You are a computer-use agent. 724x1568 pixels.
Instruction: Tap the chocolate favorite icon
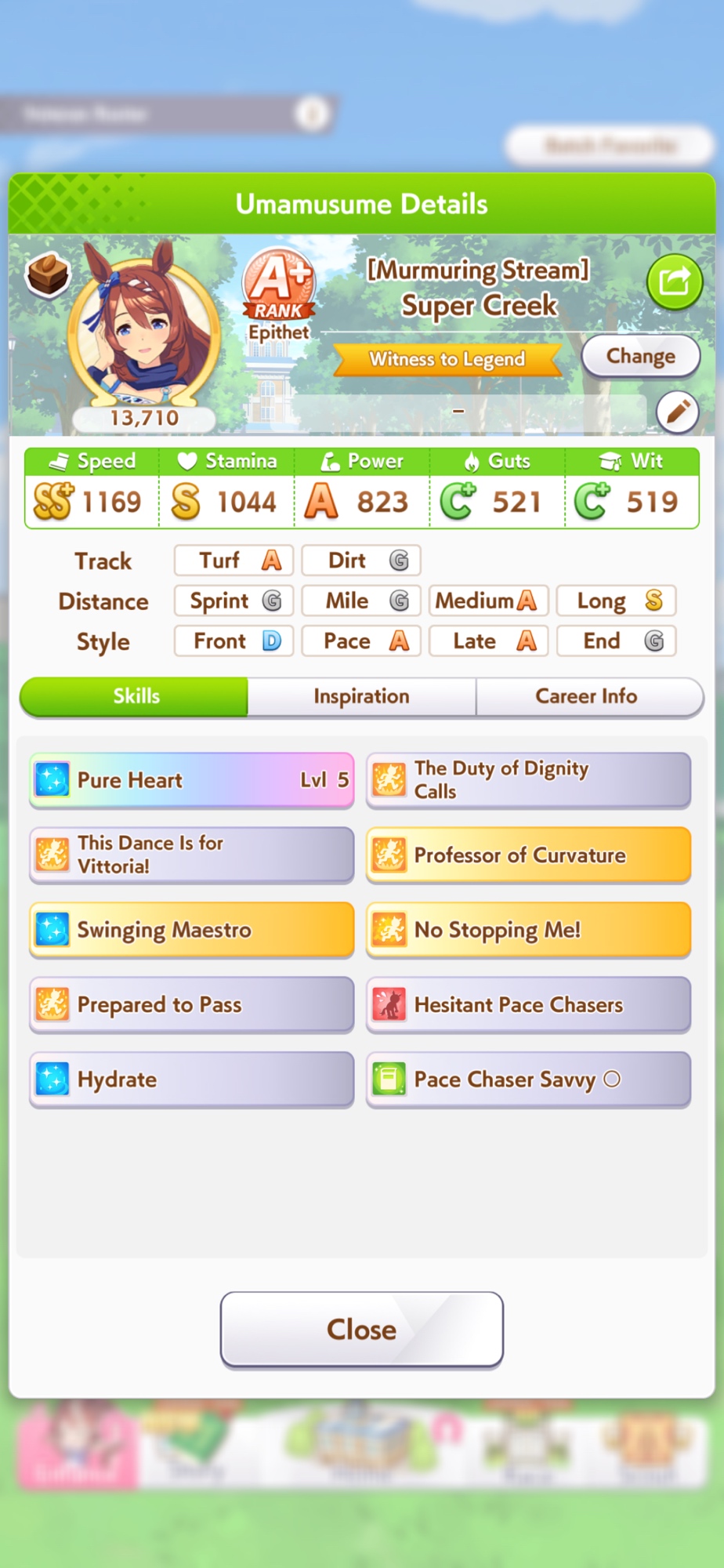pyautogui.click(x=48, y=274)
